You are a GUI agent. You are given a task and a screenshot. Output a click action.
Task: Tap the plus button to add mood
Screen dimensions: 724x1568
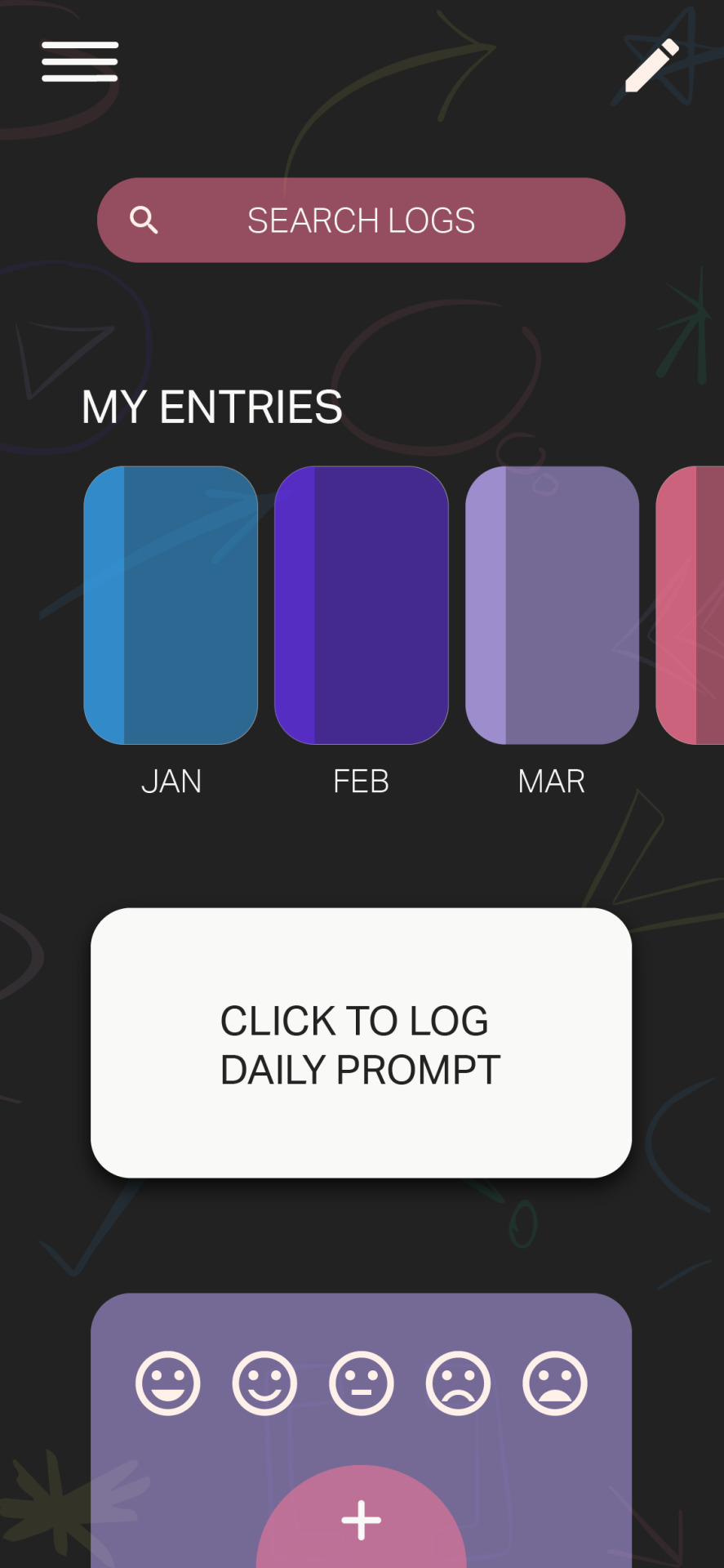362,1520
